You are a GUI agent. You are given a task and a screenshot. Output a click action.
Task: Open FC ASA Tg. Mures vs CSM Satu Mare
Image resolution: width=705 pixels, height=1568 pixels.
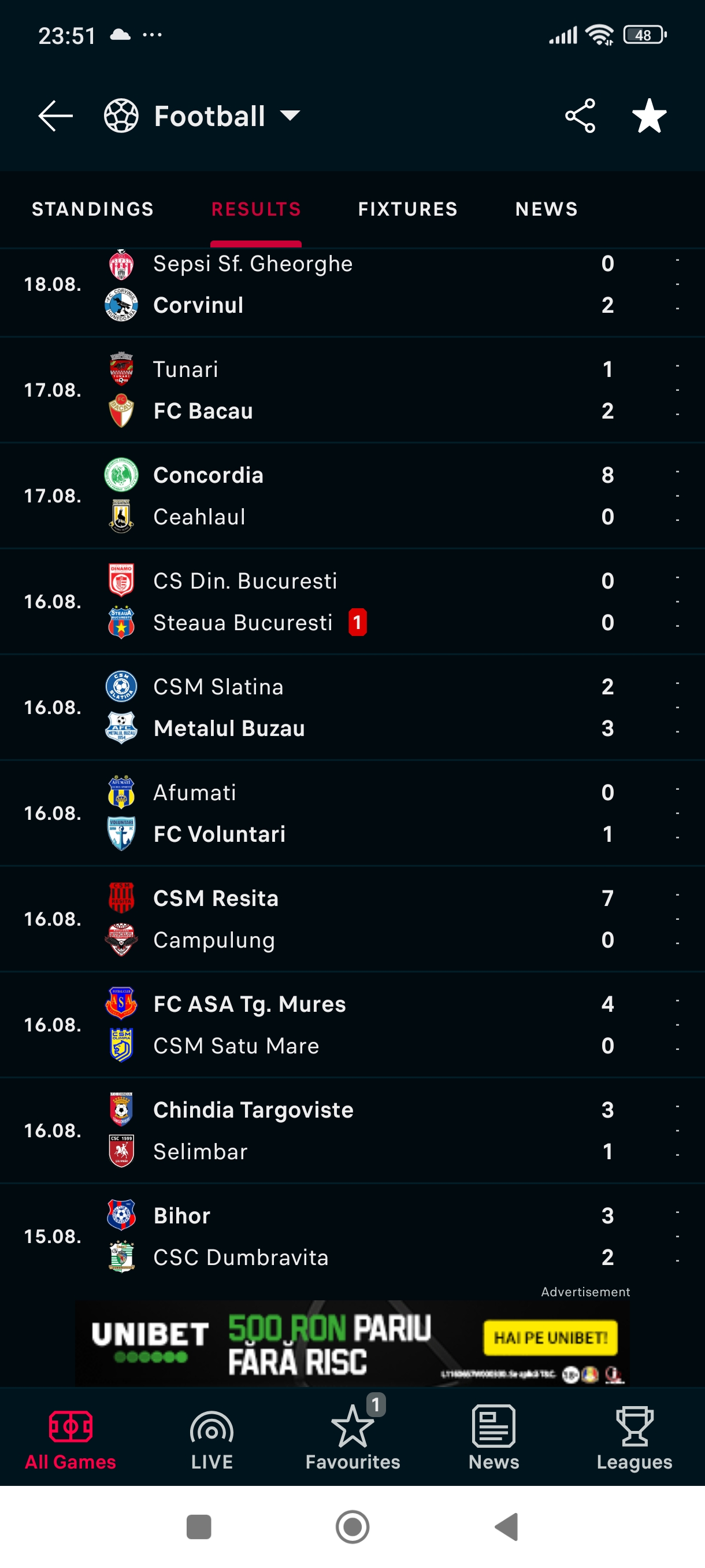click(352, 1025)
